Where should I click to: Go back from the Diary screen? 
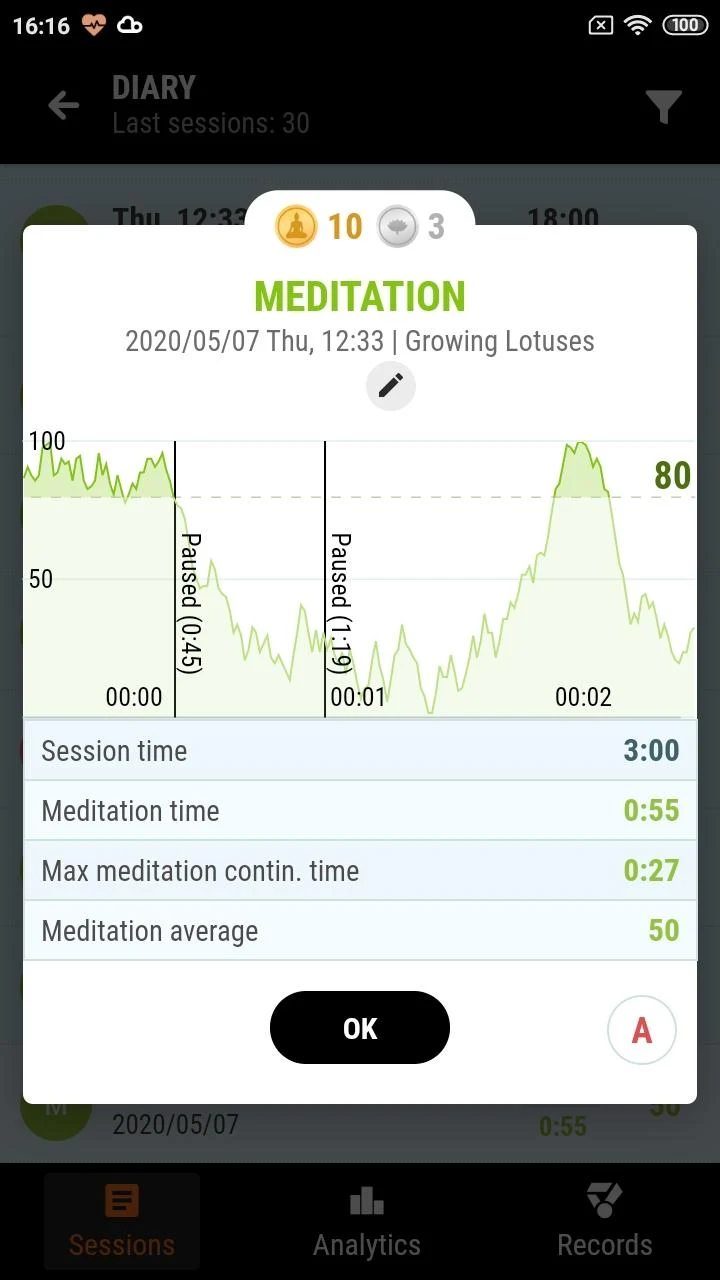pyautogui.click(x=64, y=105)
